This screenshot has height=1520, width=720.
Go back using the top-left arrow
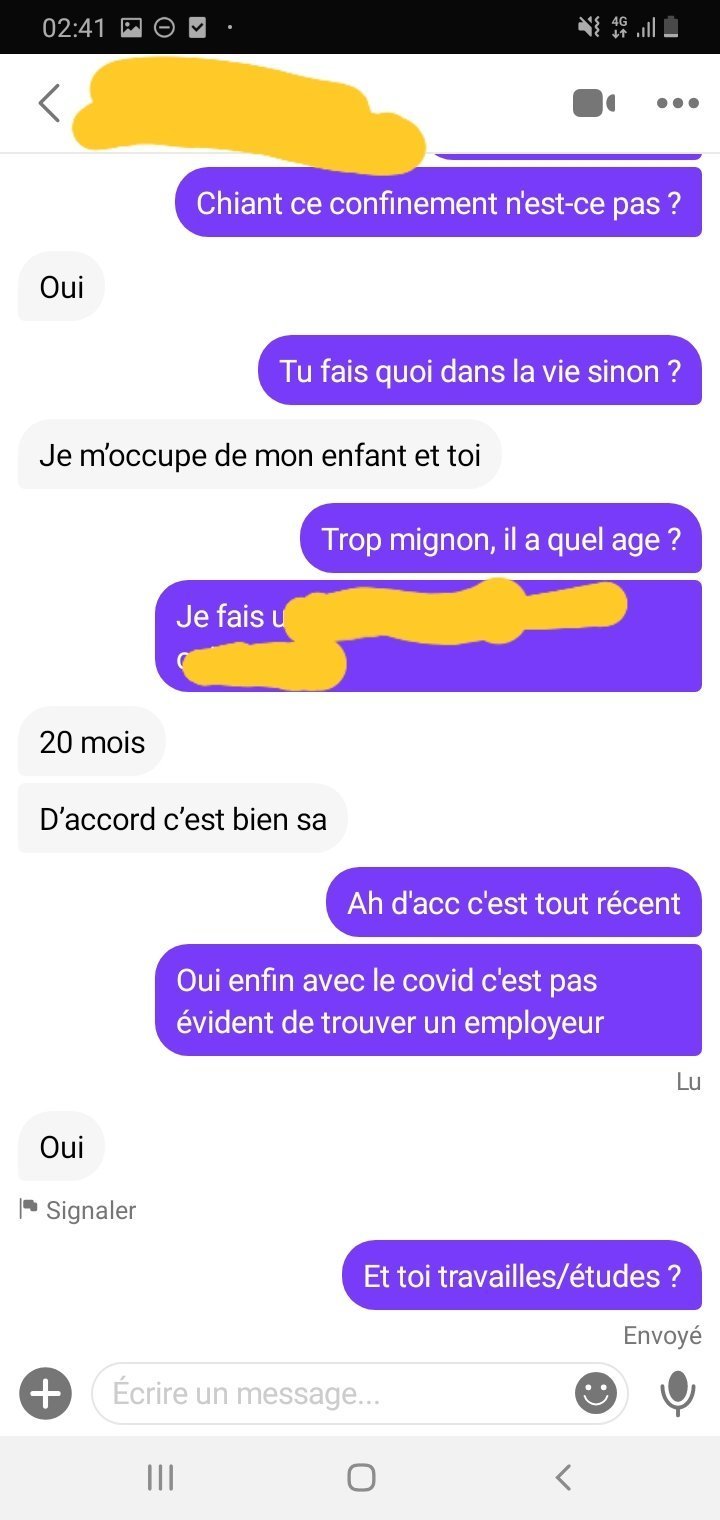[49, 103]
